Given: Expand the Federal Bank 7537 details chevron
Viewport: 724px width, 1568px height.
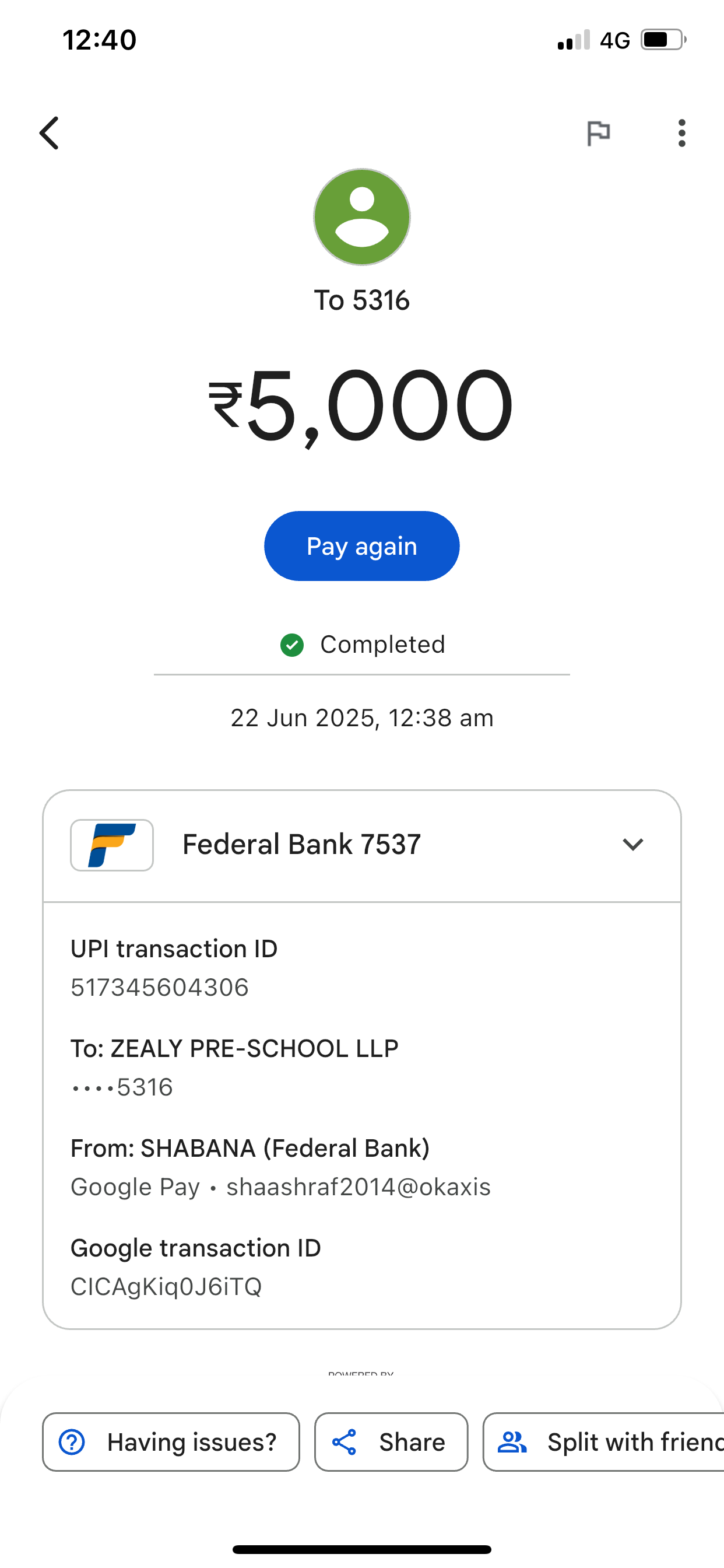Looking at the screenshot, I should [632, 844].
